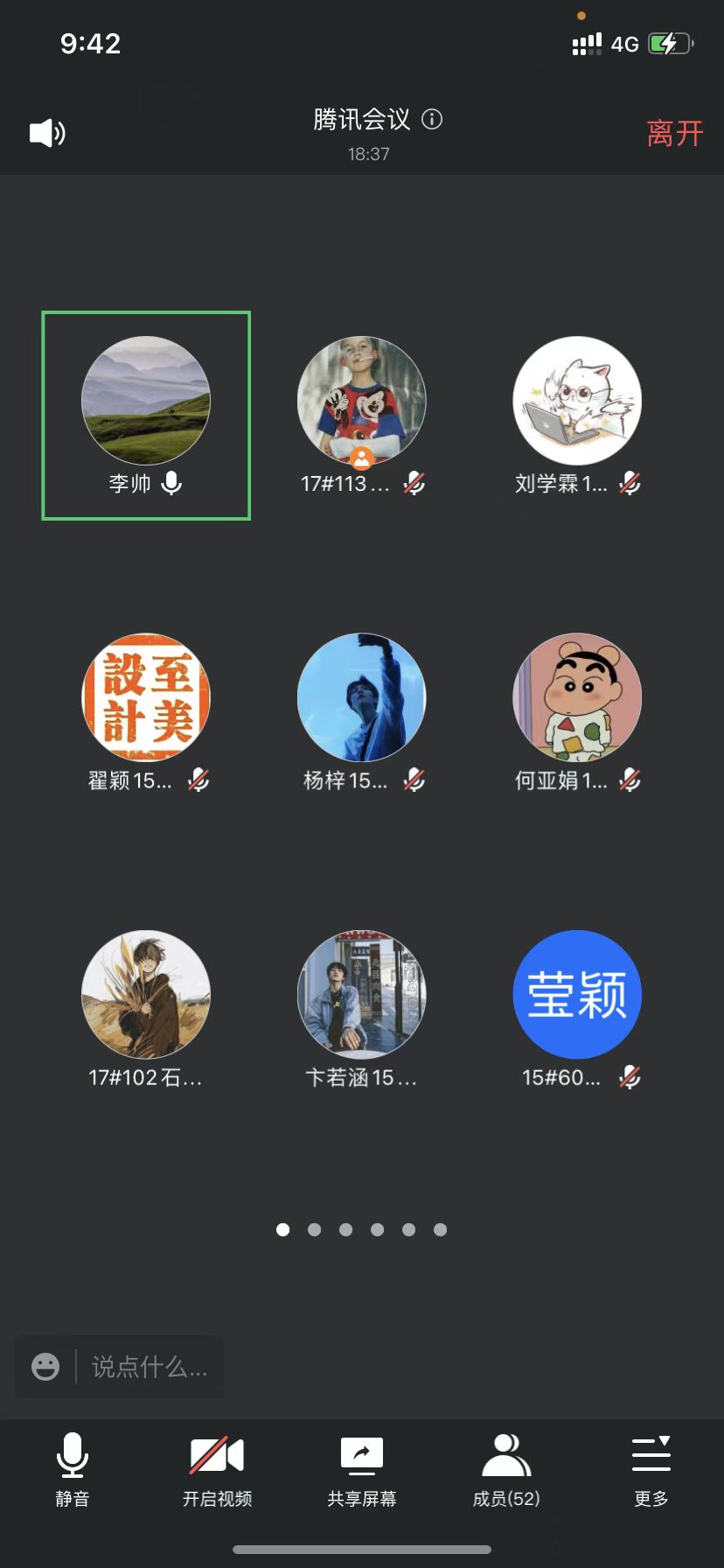Tap 卞若涵's participant tile
The image size is (724, 1568).
pos(362,995)
